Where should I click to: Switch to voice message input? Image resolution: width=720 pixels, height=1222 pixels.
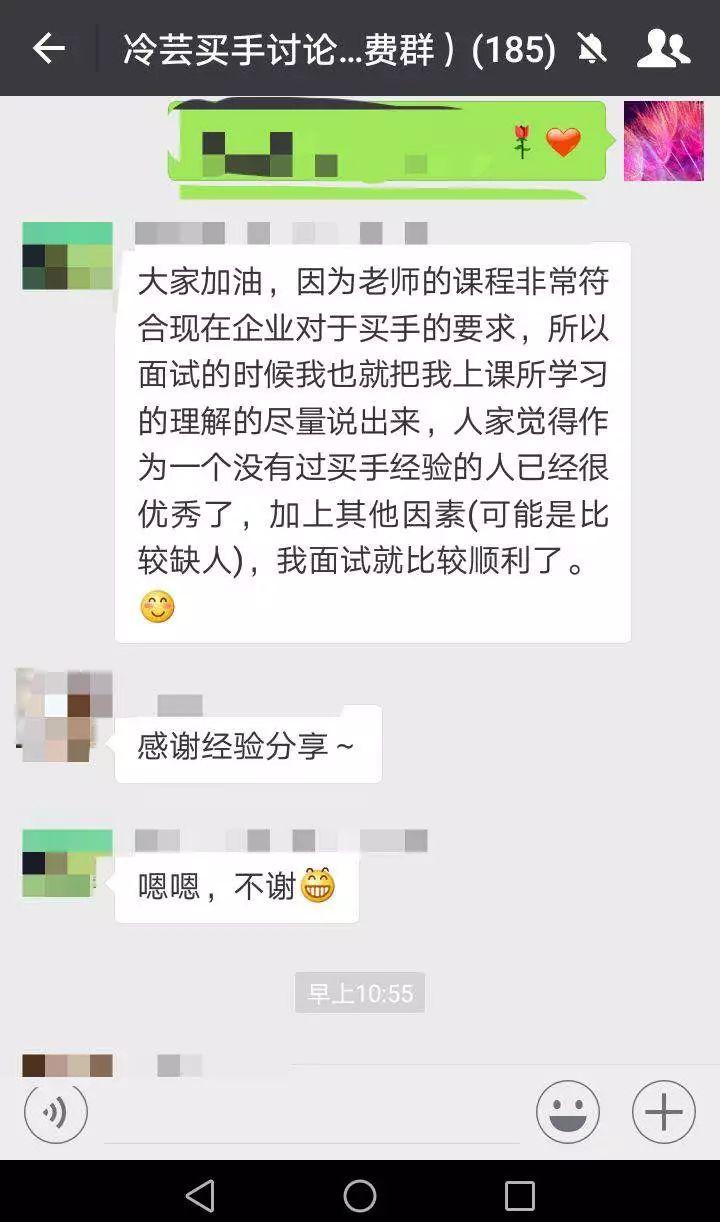pos(56,1112)
